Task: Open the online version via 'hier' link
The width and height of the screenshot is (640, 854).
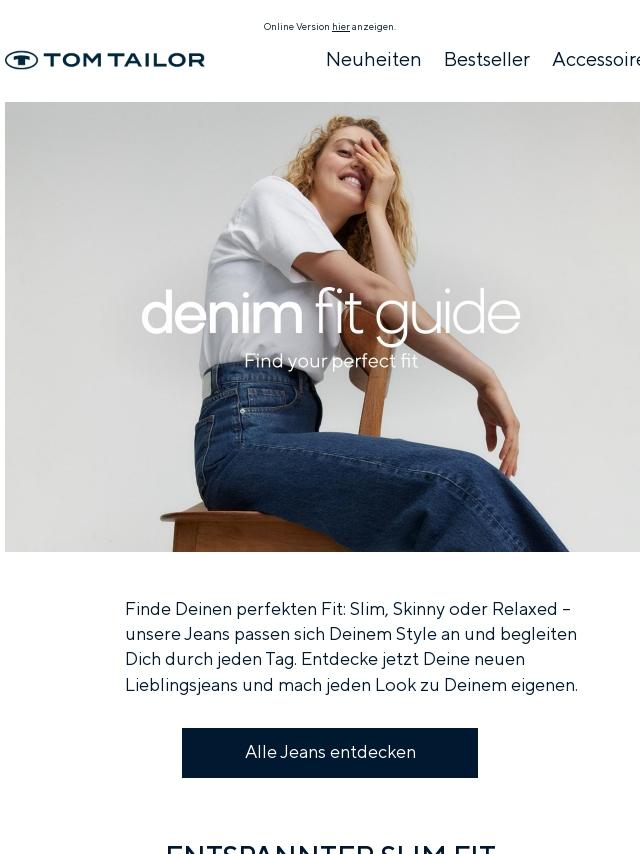Action: [x=341, y=27]
